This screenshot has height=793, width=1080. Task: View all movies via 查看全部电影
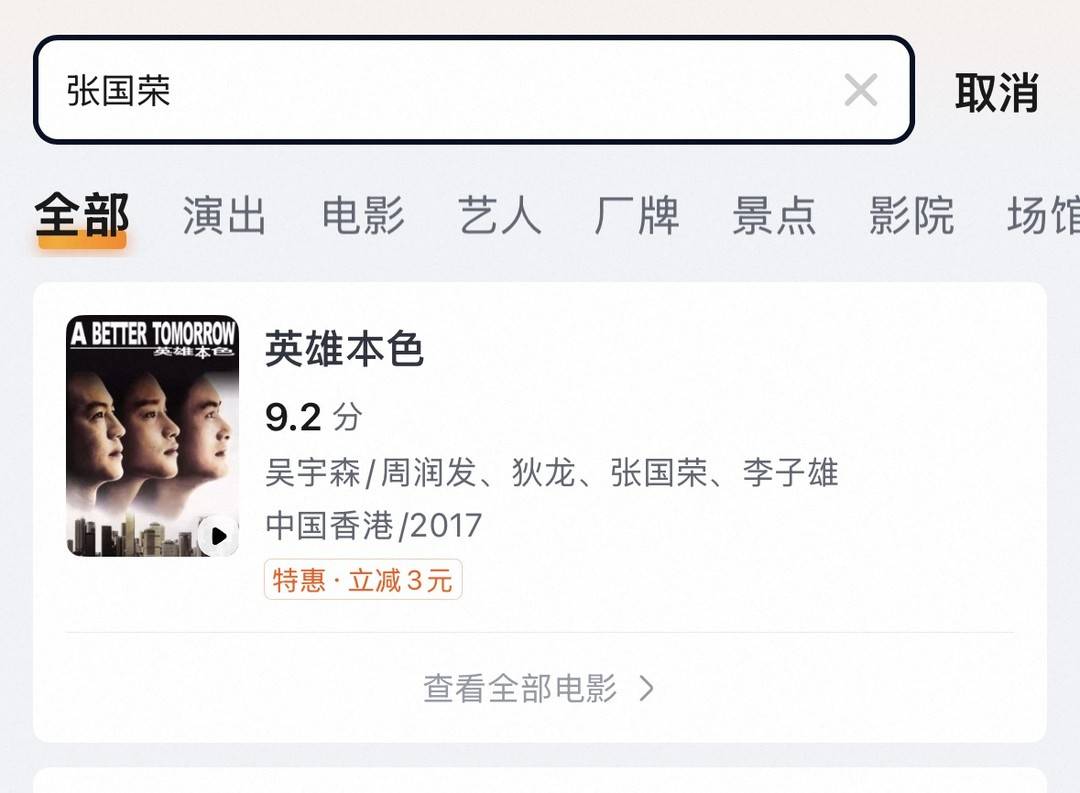click(539, 689)
